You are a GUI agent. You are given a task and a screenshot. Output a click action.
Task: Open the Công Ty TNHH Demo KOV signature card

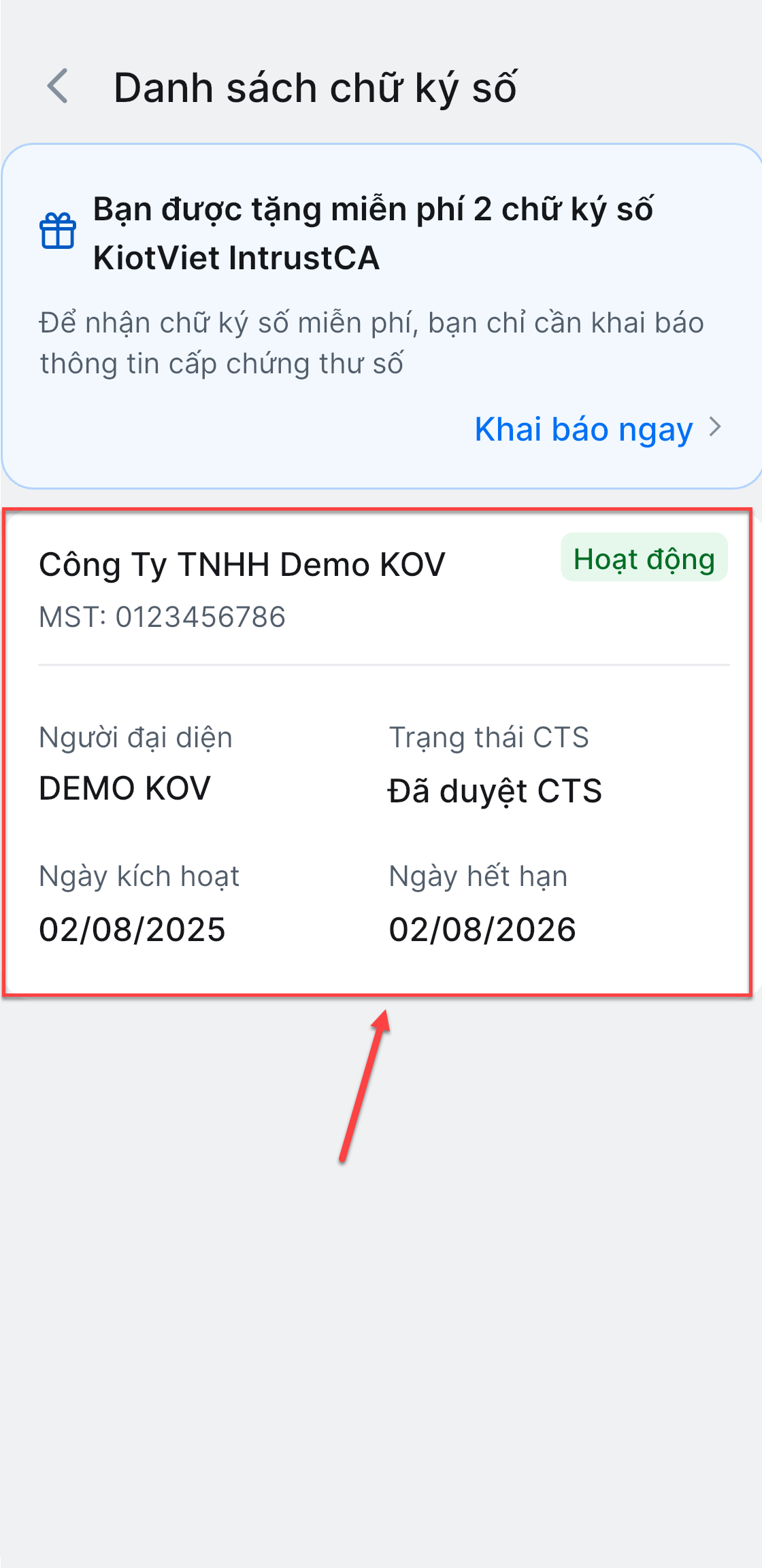378,753
